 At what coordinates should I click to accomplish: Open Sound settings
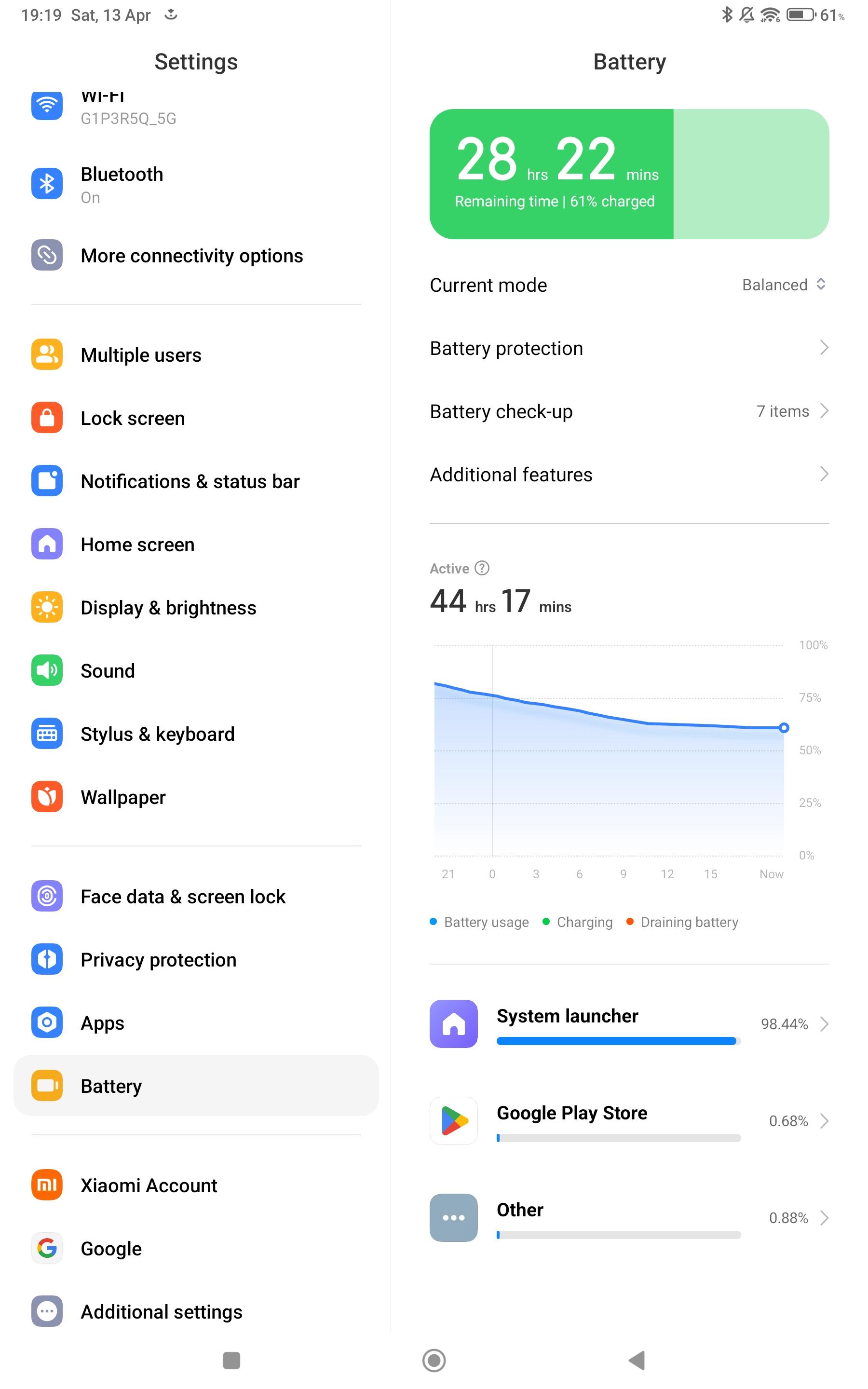tap(195, 670)
